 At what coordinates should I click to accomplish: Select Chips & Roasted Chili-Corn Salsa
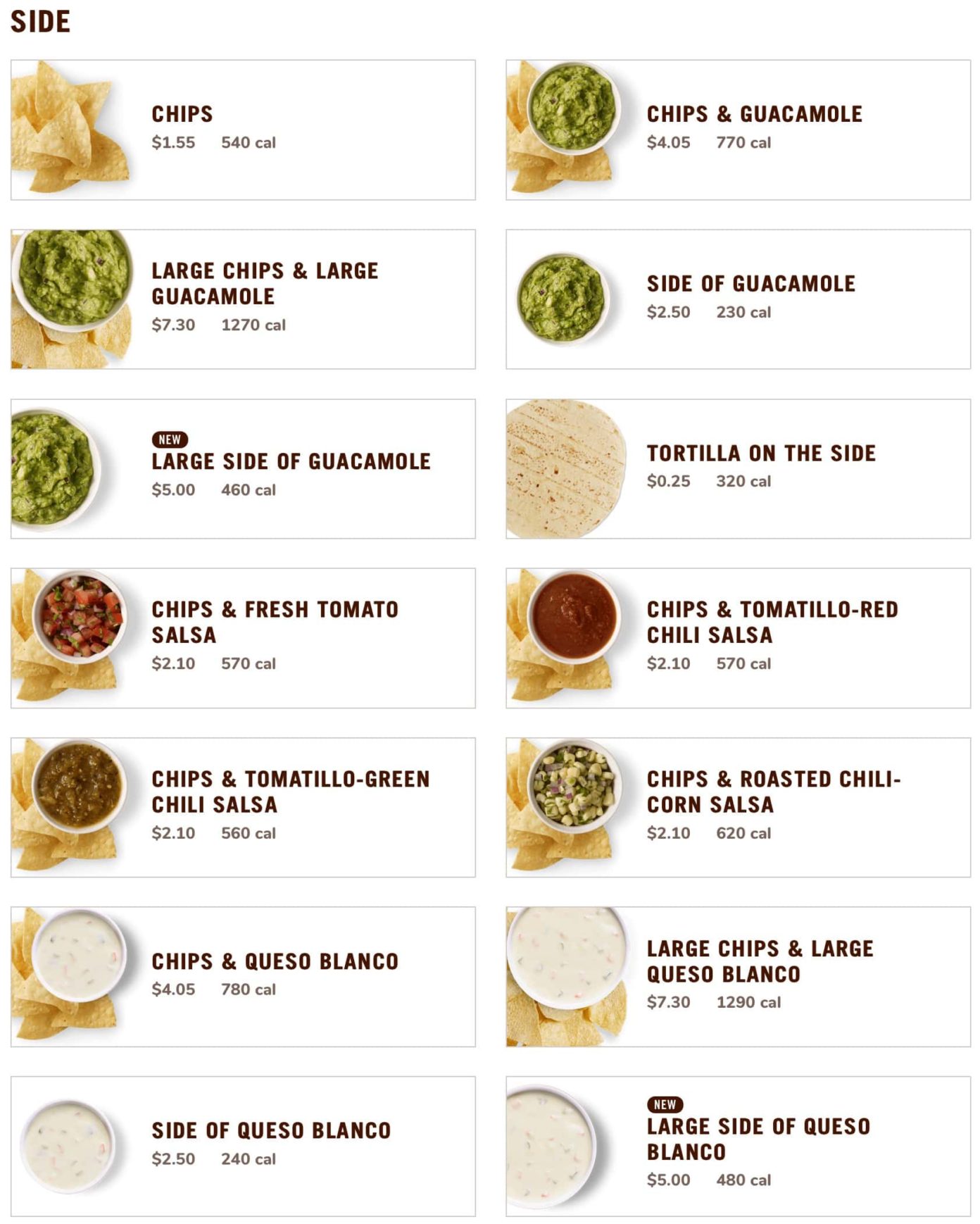pos(738,807)
